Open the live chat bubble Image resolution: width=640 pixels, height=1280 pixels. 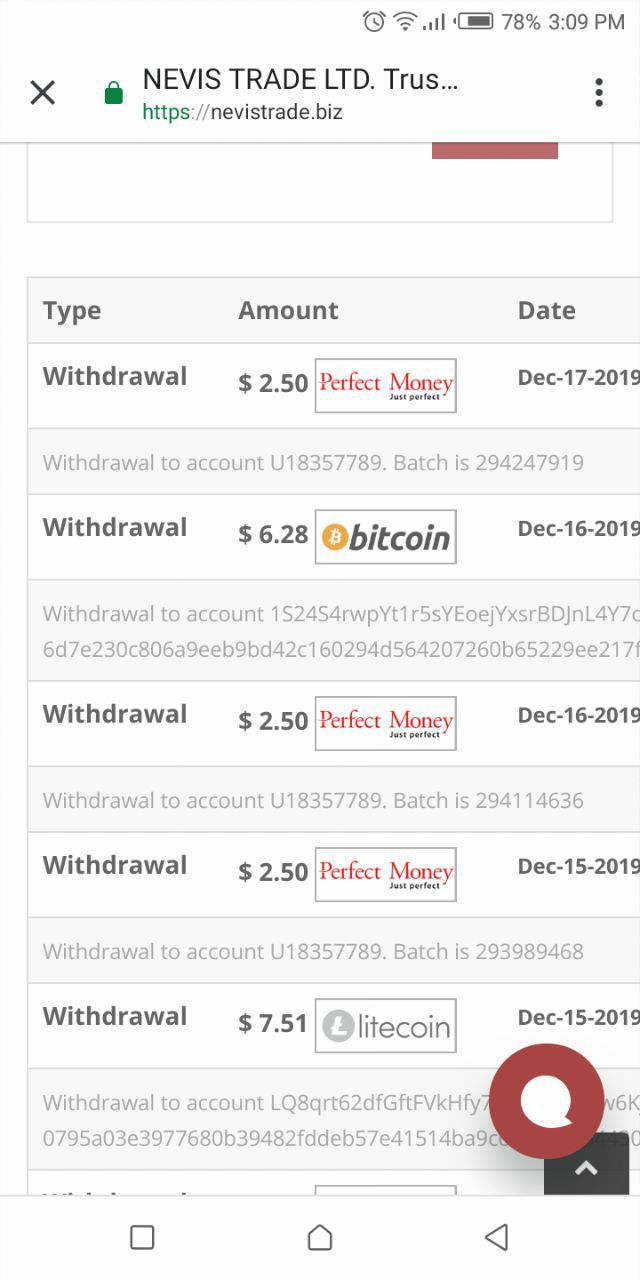tap(546, 1101)
